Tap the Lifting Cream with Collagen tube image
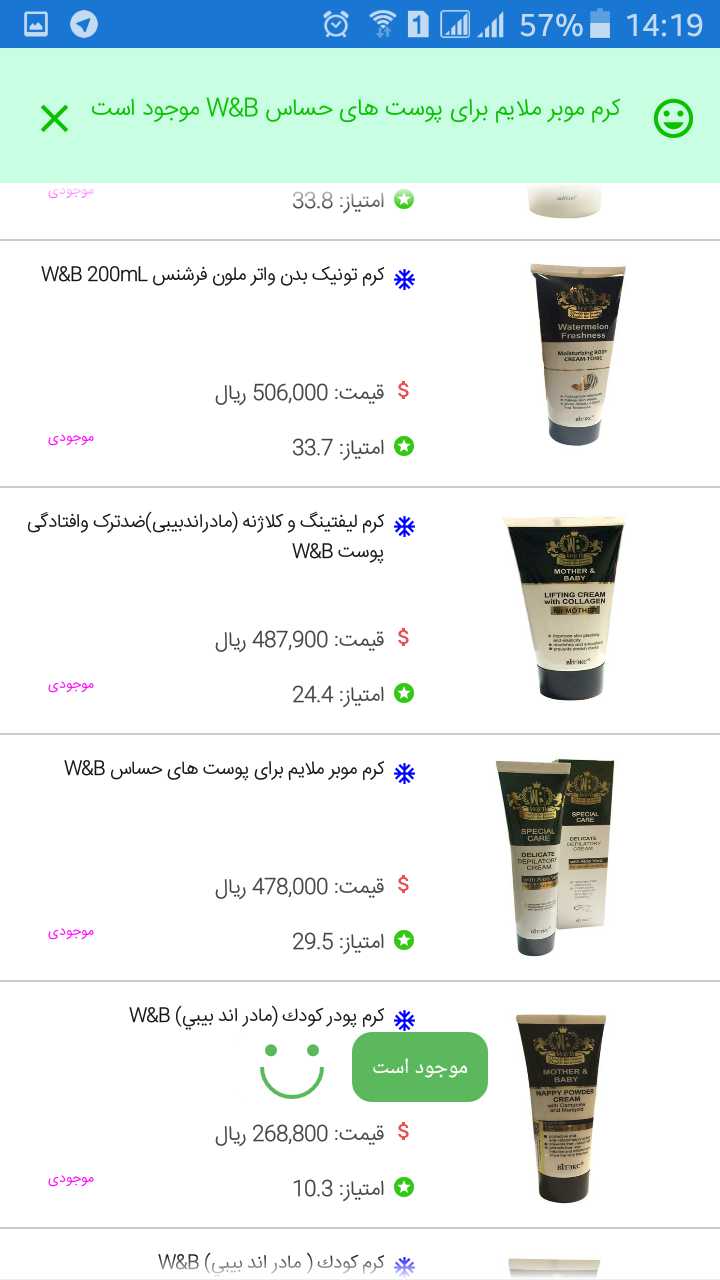 [x=566, y=606]
